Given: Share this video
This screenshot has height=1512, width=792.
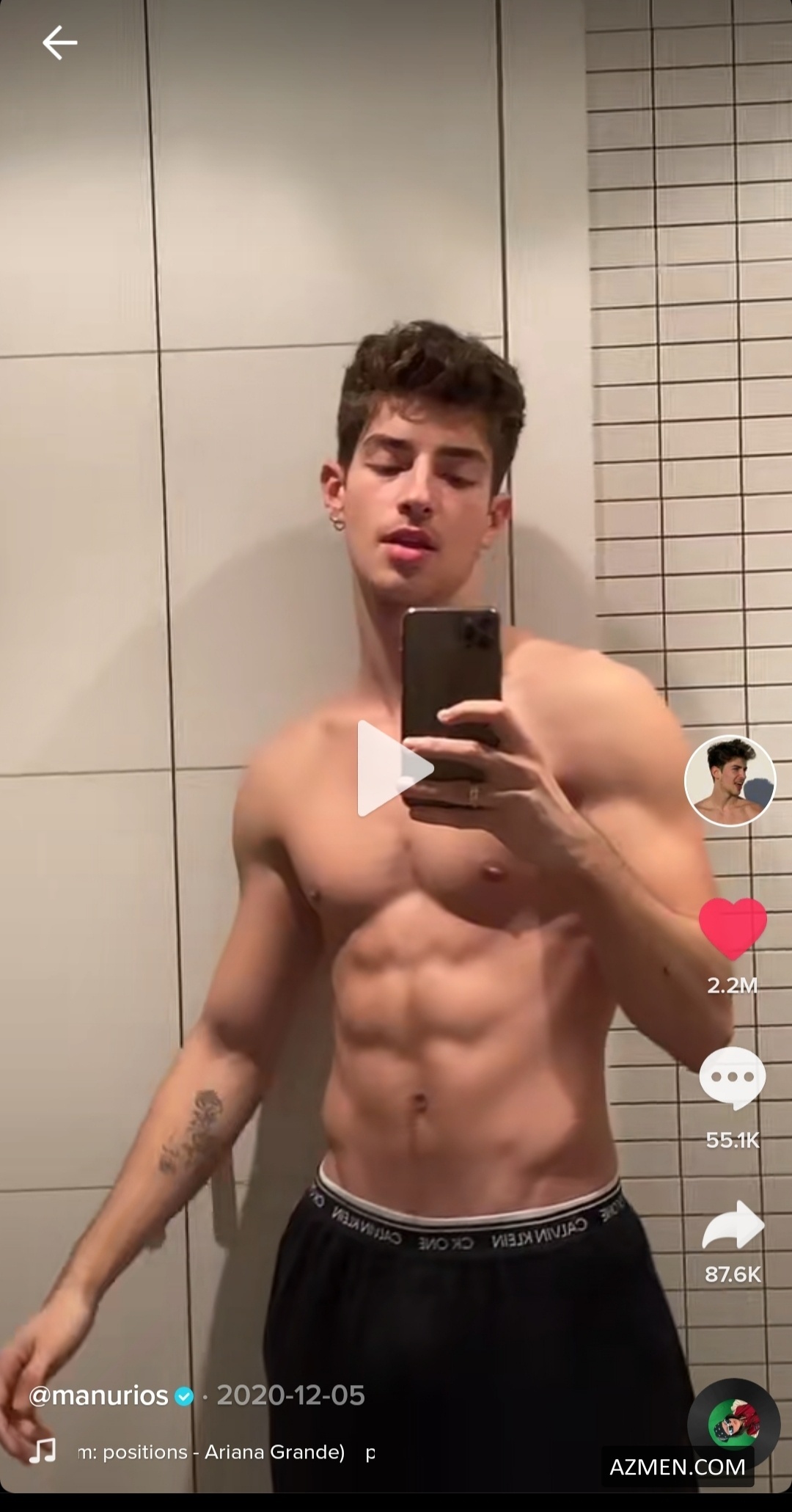Looking at the screenshot, I should click(733, 1226).
